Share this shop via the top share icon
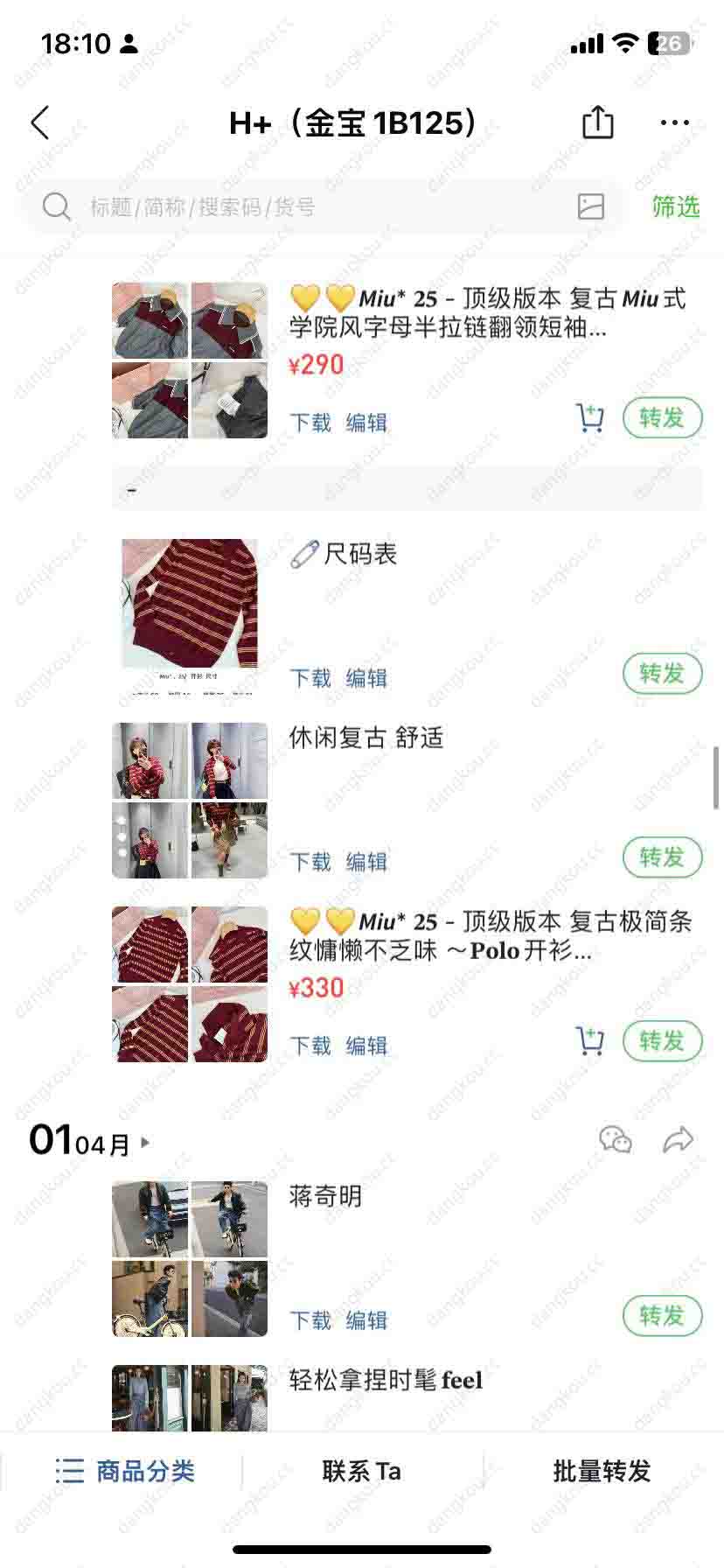This screenshot has width=724, height=1568. point(598,122)
